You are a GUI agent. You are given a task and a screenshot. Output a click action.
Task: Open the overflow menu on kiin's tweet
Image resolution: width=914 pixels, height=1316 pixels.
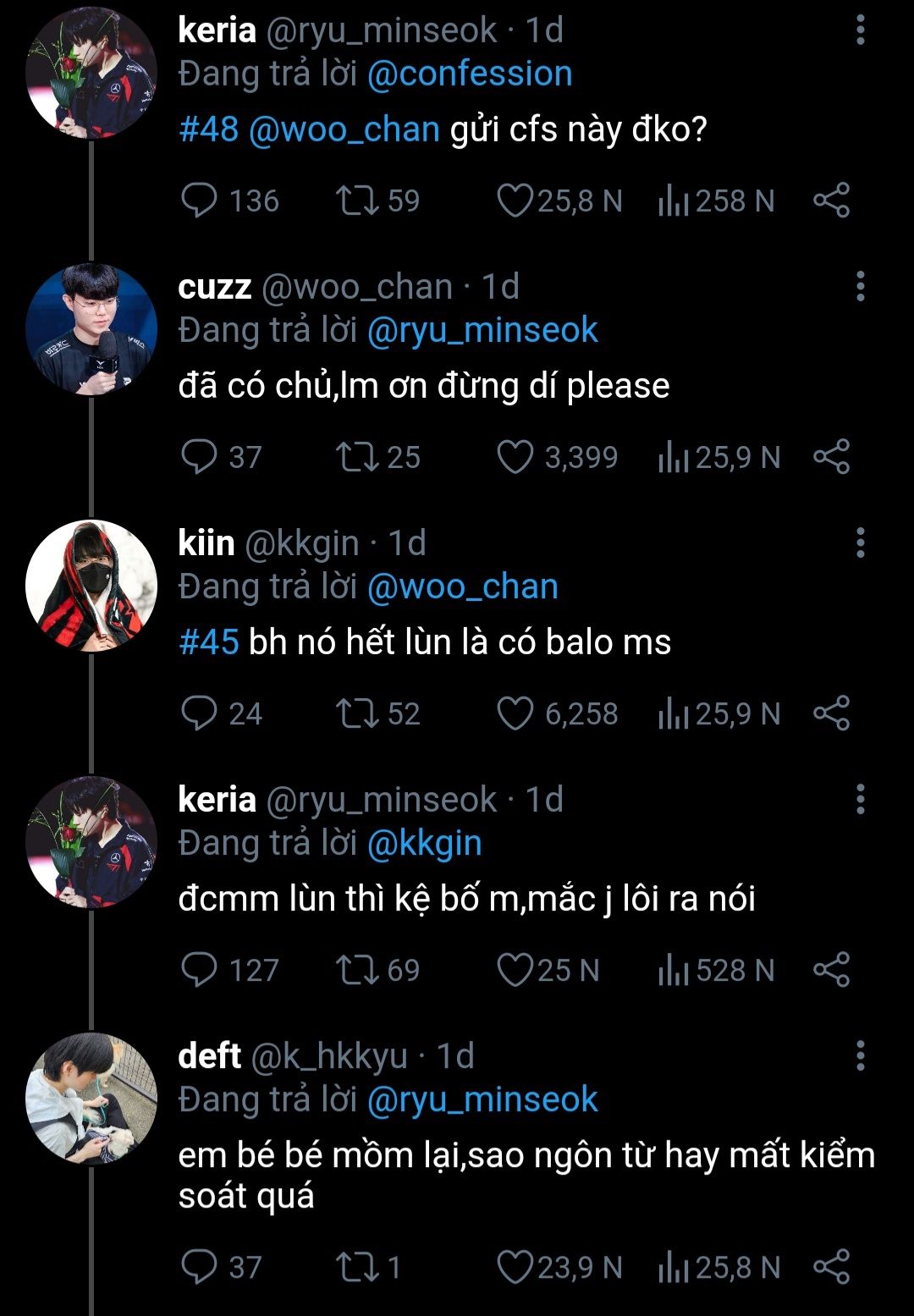coord(860,542)
